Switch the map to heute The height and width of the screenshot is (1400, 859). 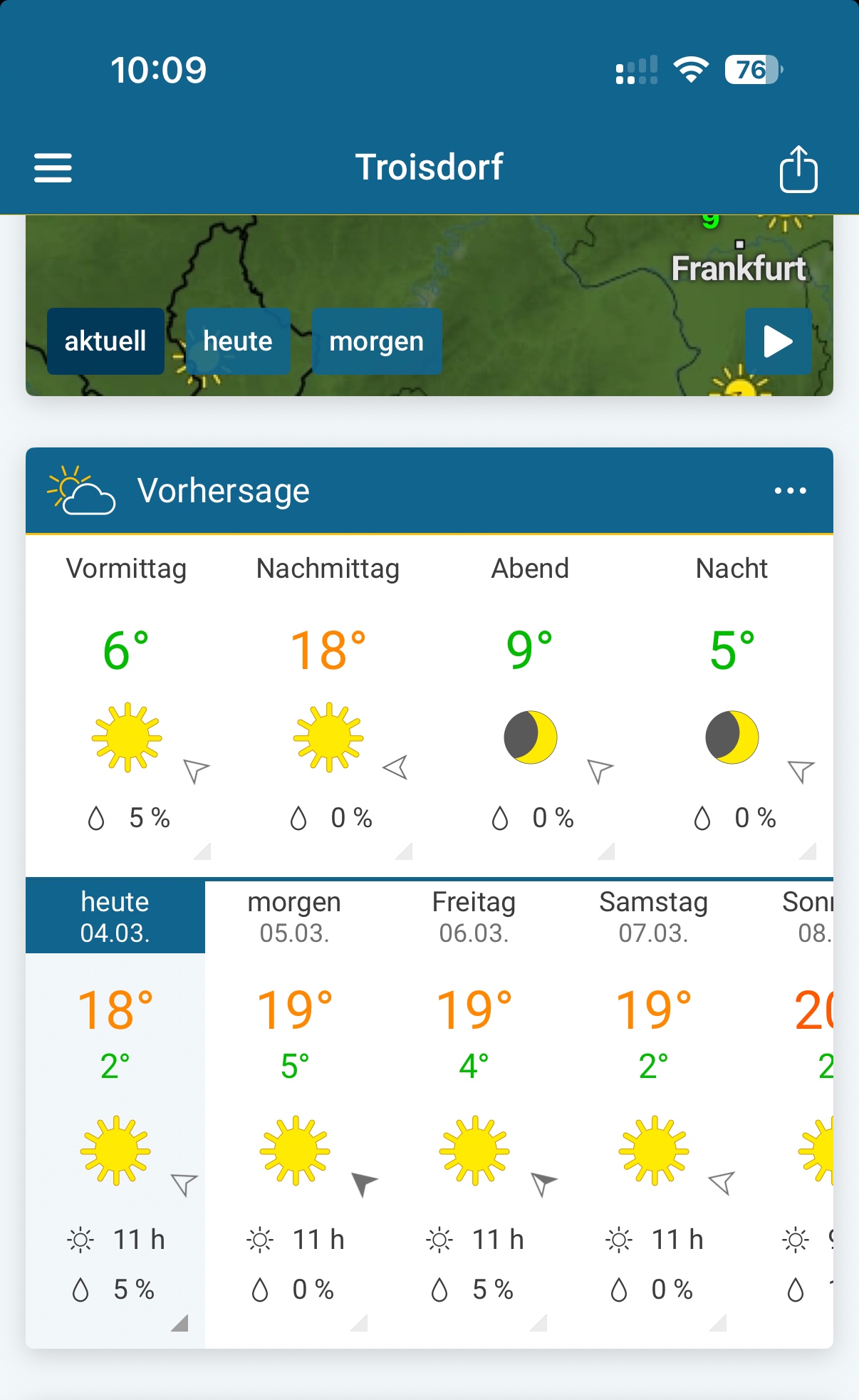click(x=238, y=341)
